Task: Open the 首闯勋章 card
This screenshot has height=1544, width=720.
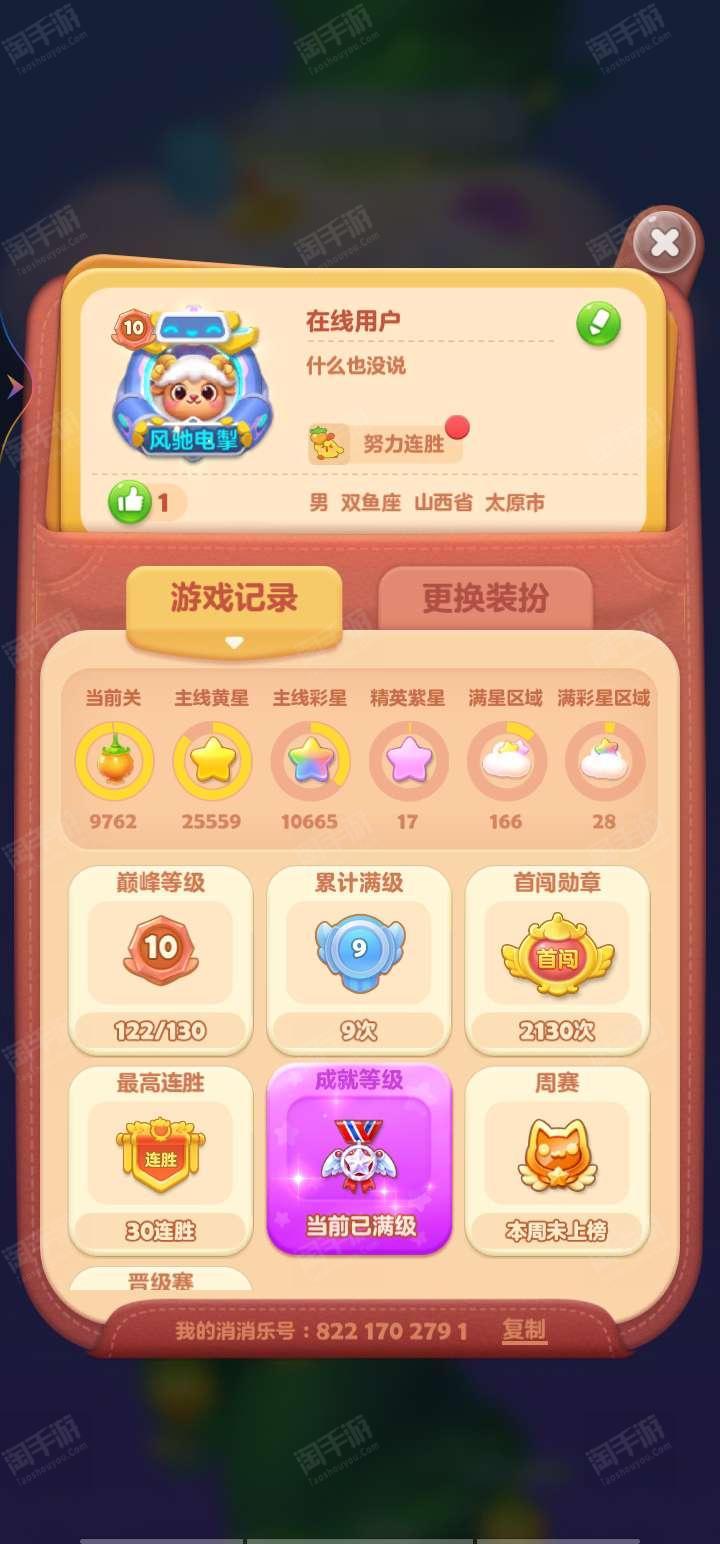Action: point(557,960)
